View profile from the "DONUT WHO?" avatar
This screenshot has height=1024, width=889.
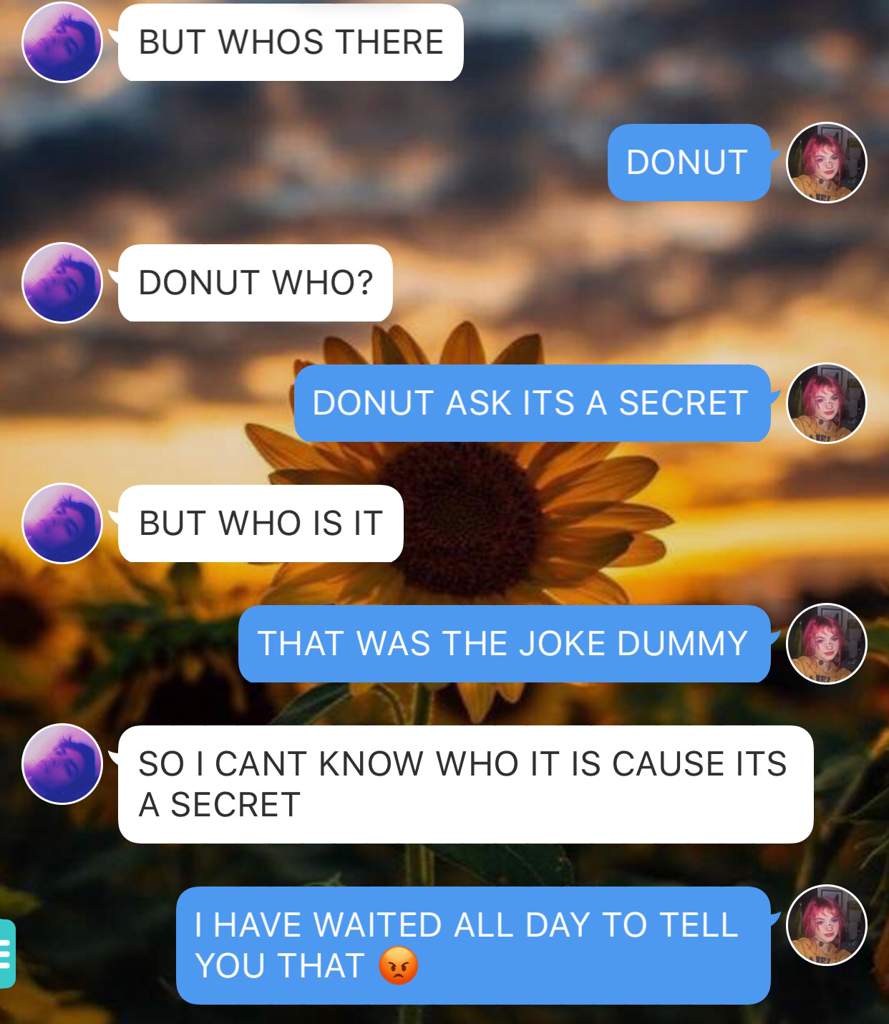(x=62, y=283)
